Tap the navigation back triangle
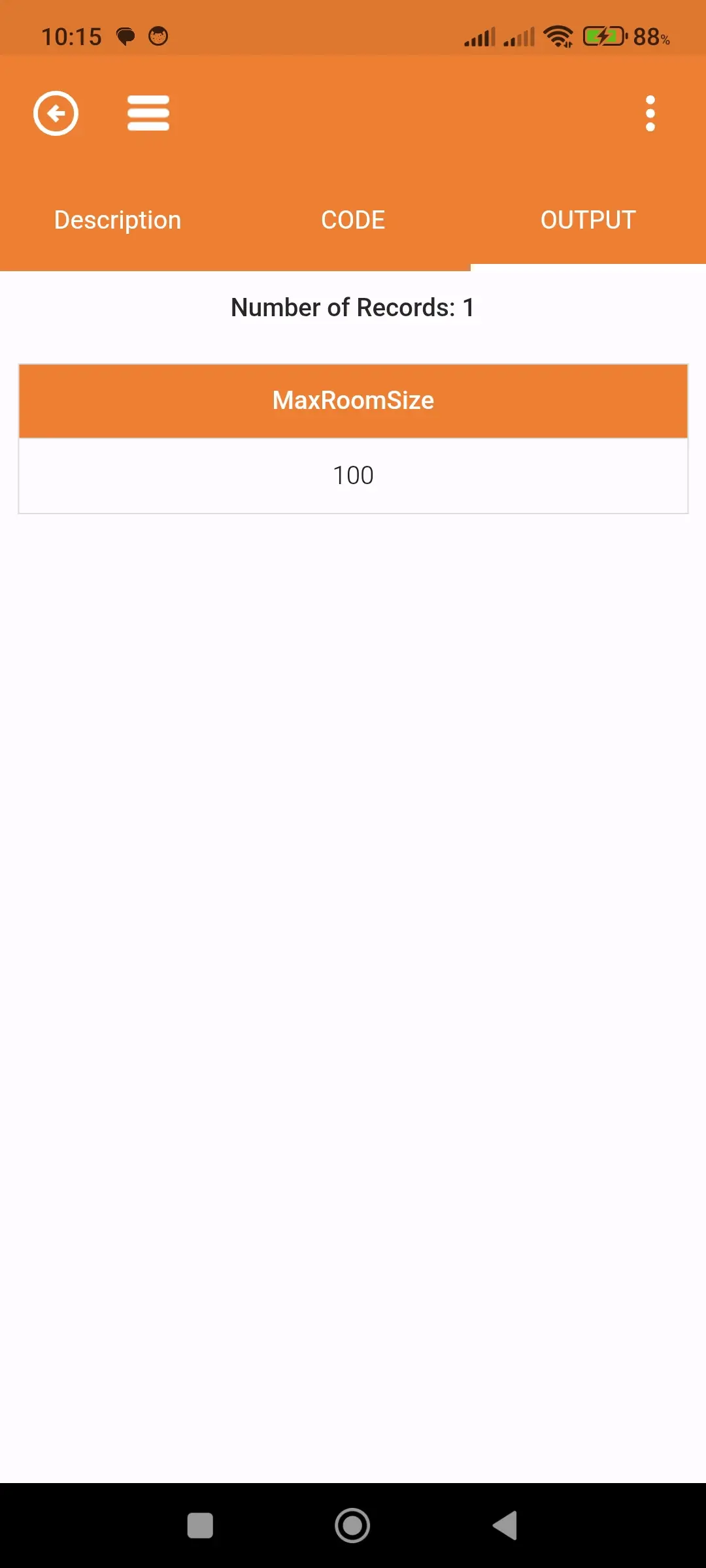706x1568 pixels. (503, 1527)
